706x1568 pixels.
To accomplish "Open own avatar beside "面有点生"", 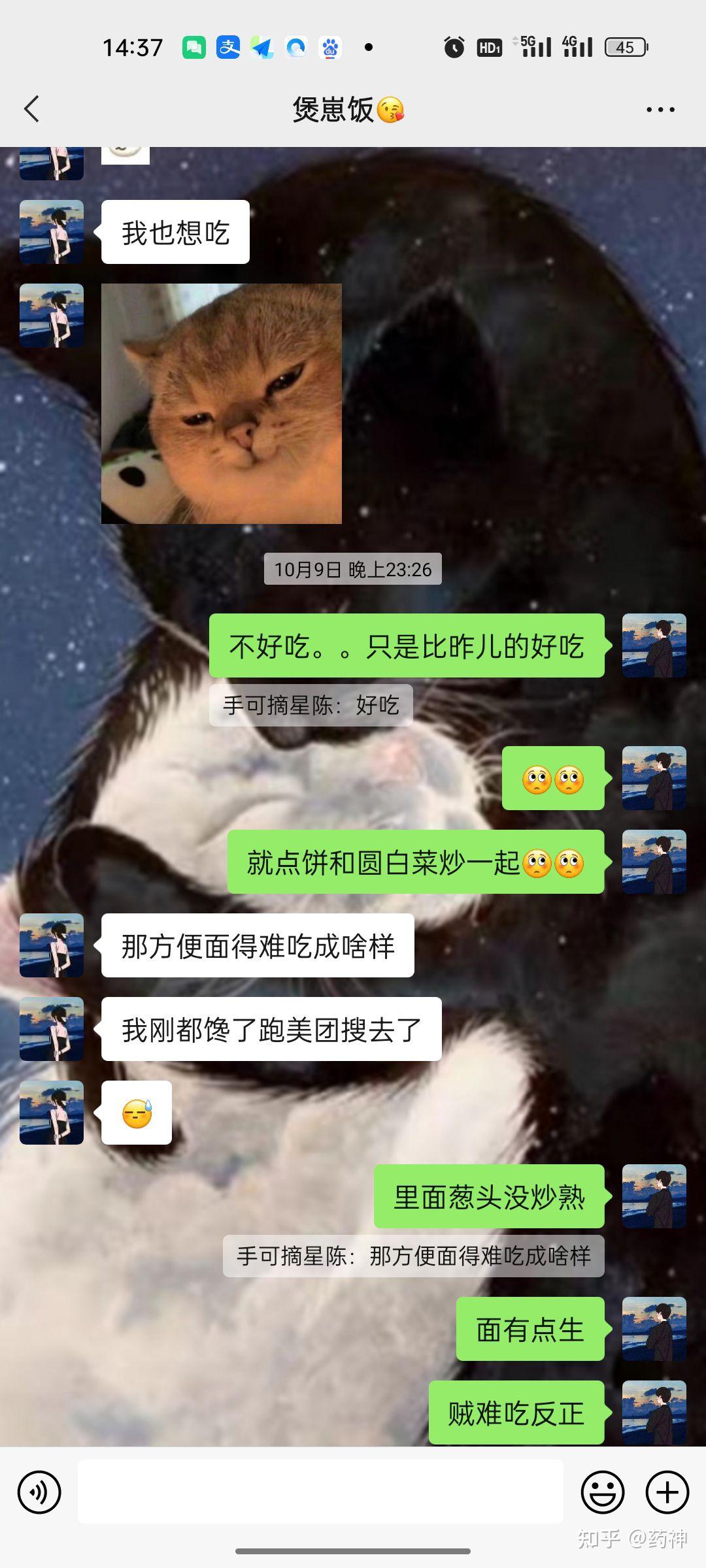I will [x=654, y=1330].
